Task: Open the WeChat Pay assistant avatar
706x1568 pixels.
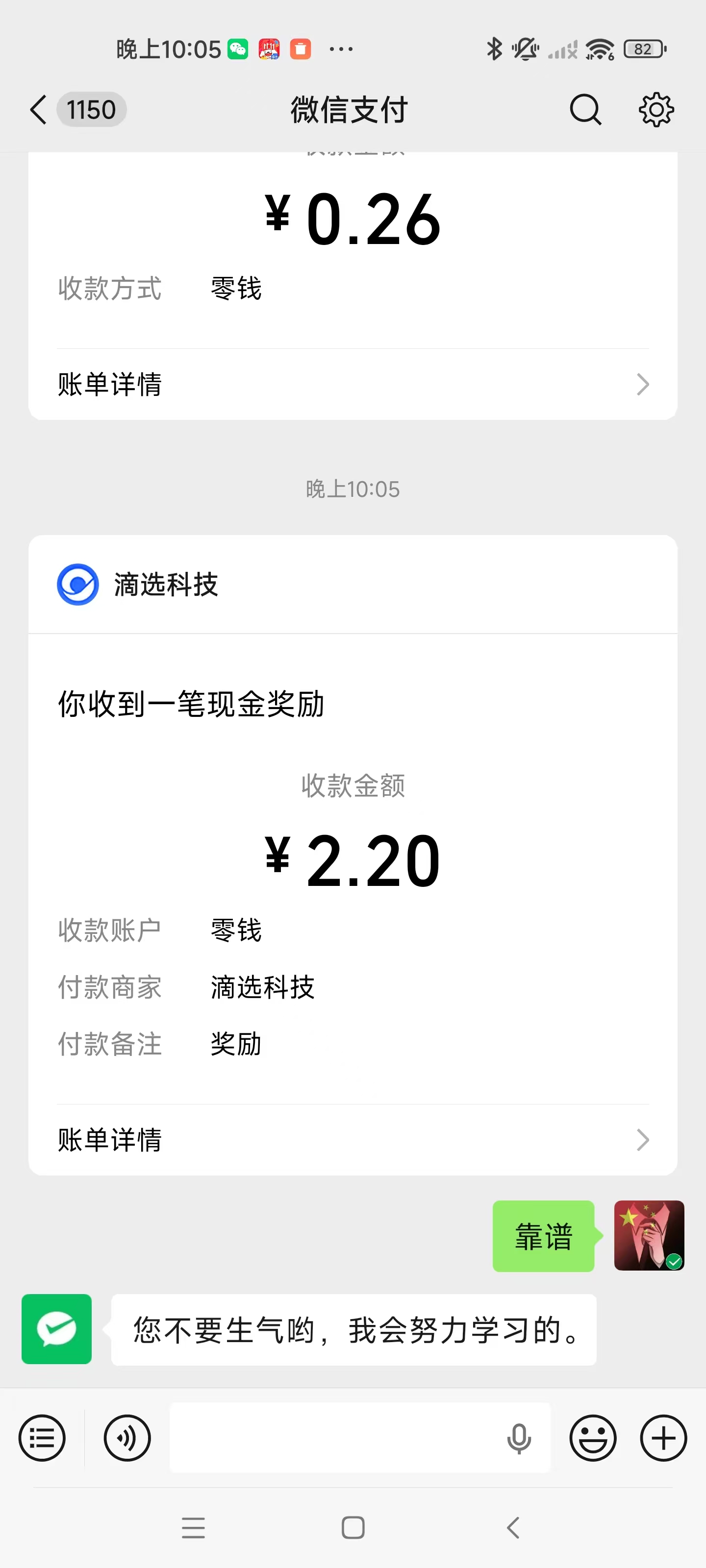Action: pyautogui.click(x=57, y=1329)
